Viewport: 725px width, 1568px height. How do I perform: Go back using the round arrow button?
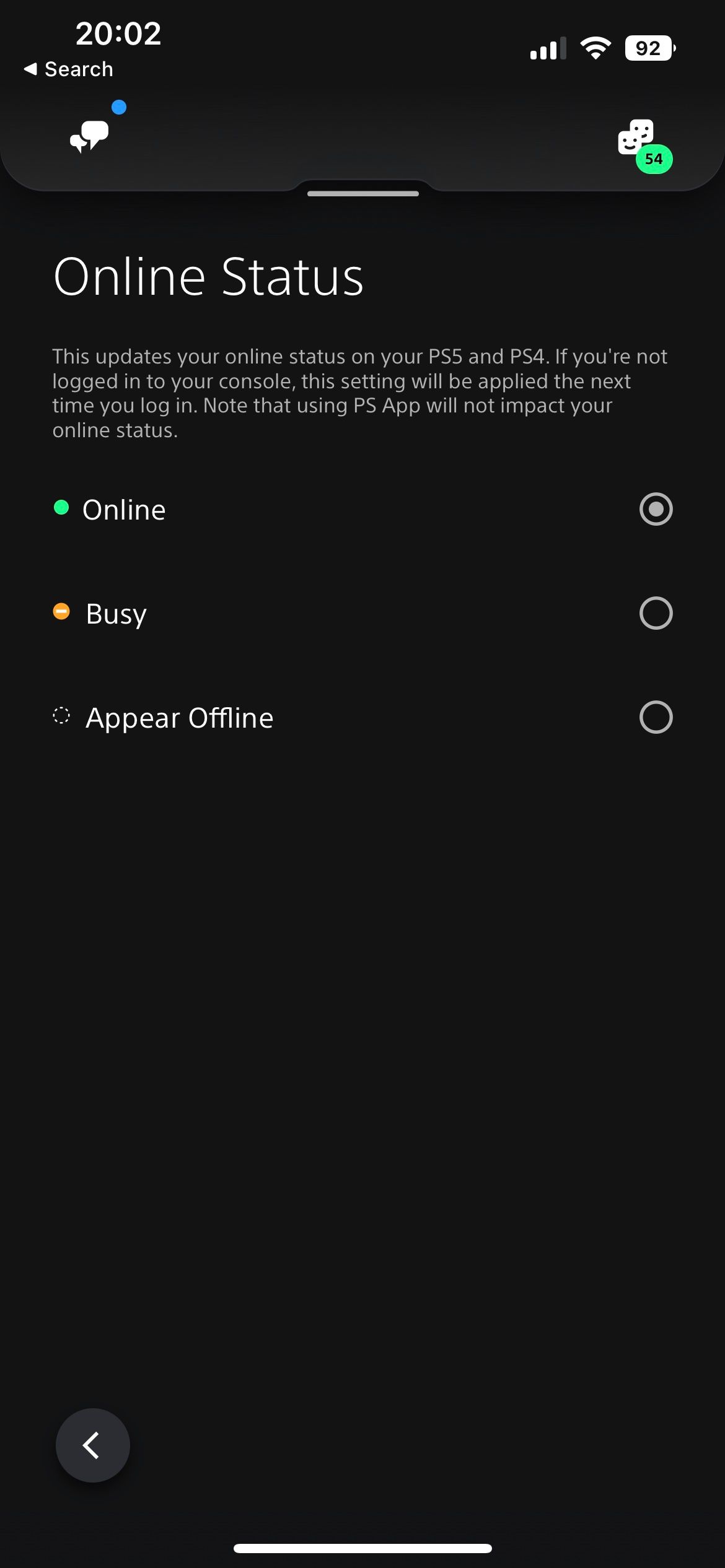92,1445
